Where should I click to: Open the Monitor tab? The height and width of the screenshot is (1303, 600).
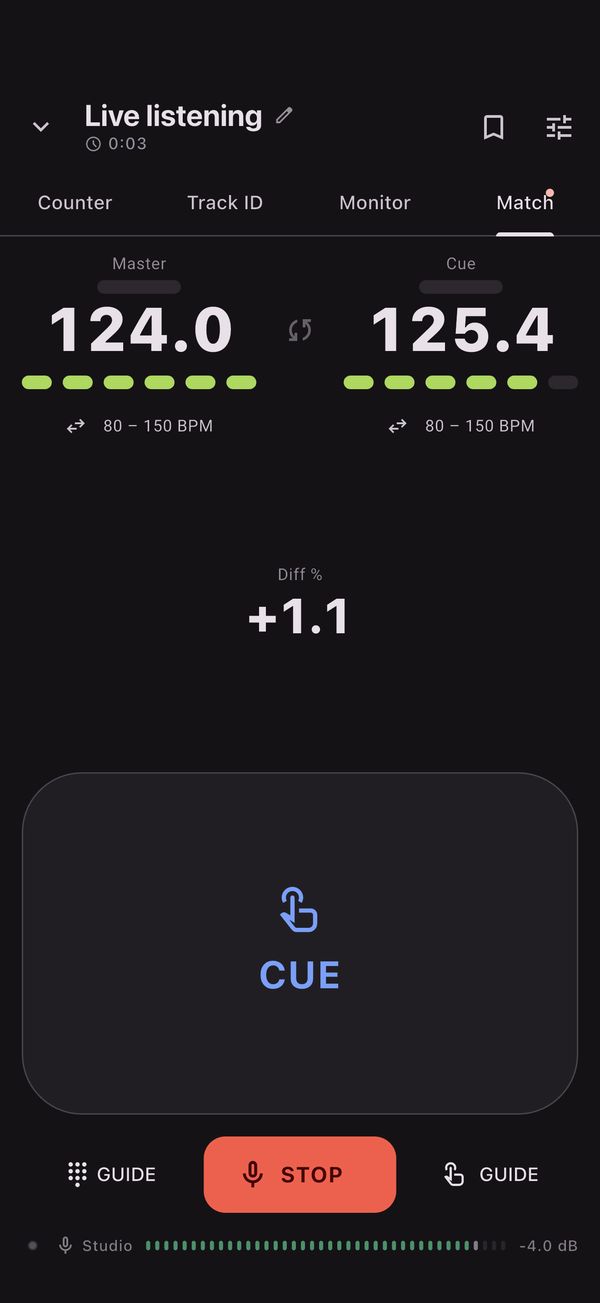point(375,202)
